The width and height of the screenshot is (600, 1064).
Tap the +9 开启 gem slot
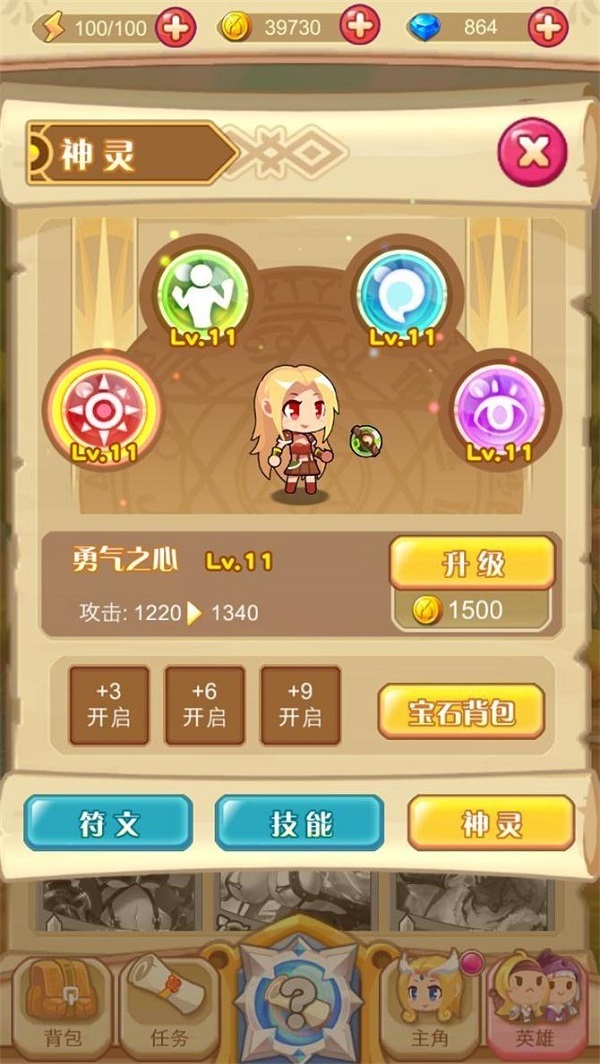pyautogui.click(x=300, y=706)
